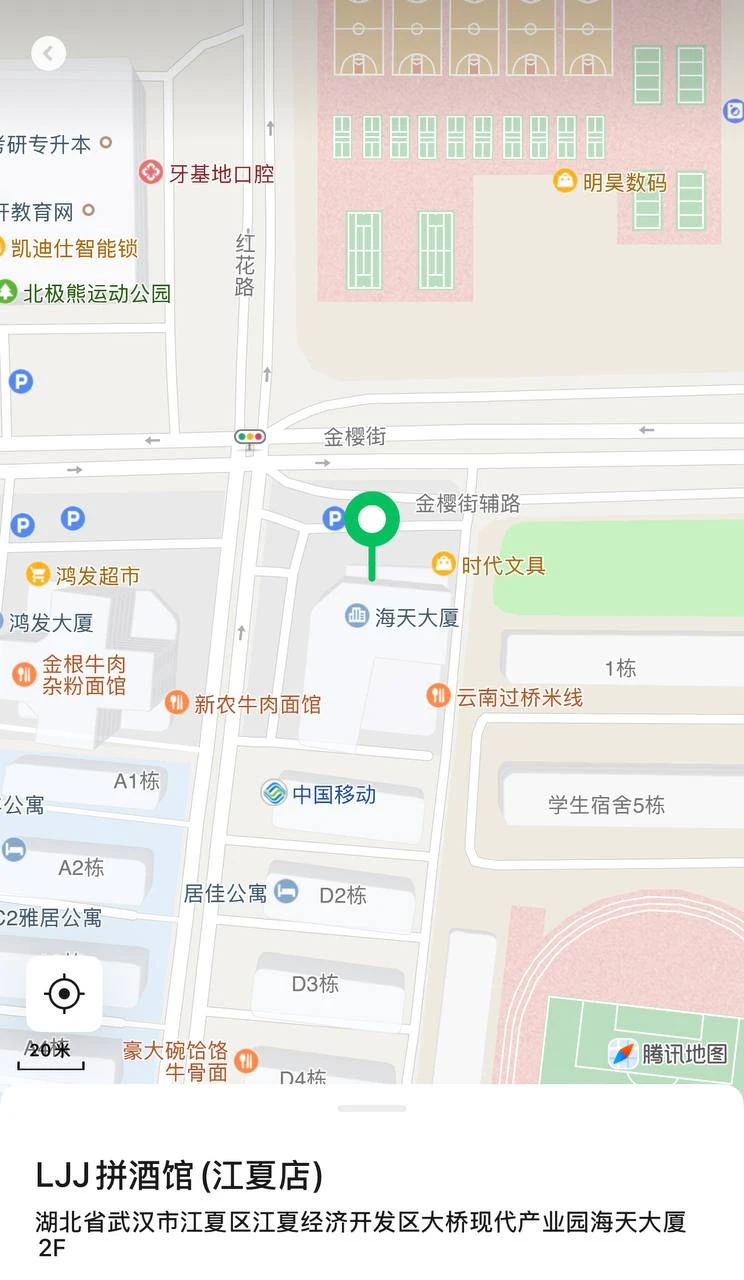
Task: Select the 牙基地口腔 dental clinic icon
Action: tap(151, 172)
